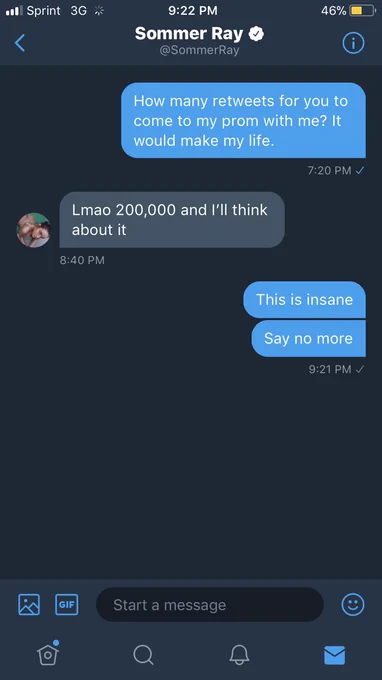
Task: Tap the Start a message field
Action: pyautogui.click(x=209, y=605)
